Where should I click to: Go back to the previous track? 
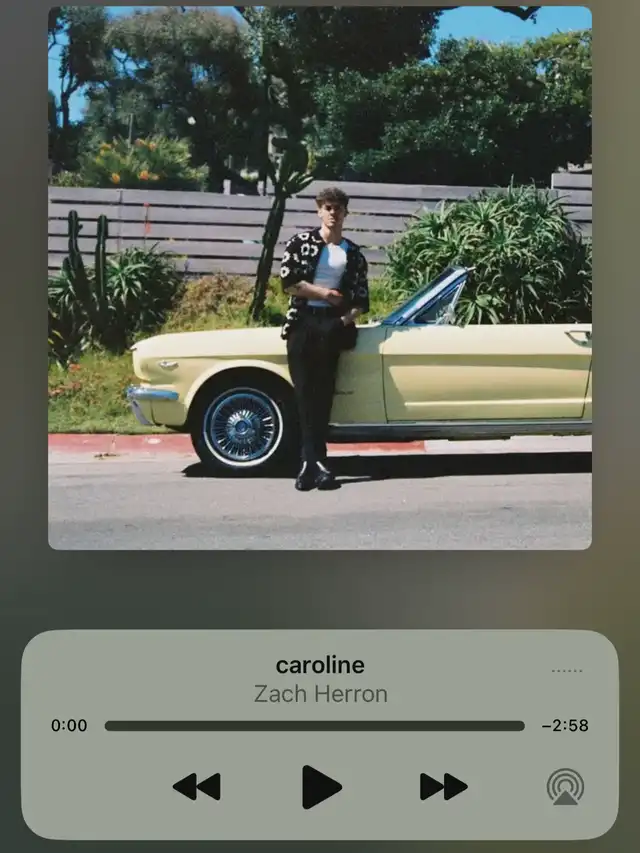click(x=196, y=787)
